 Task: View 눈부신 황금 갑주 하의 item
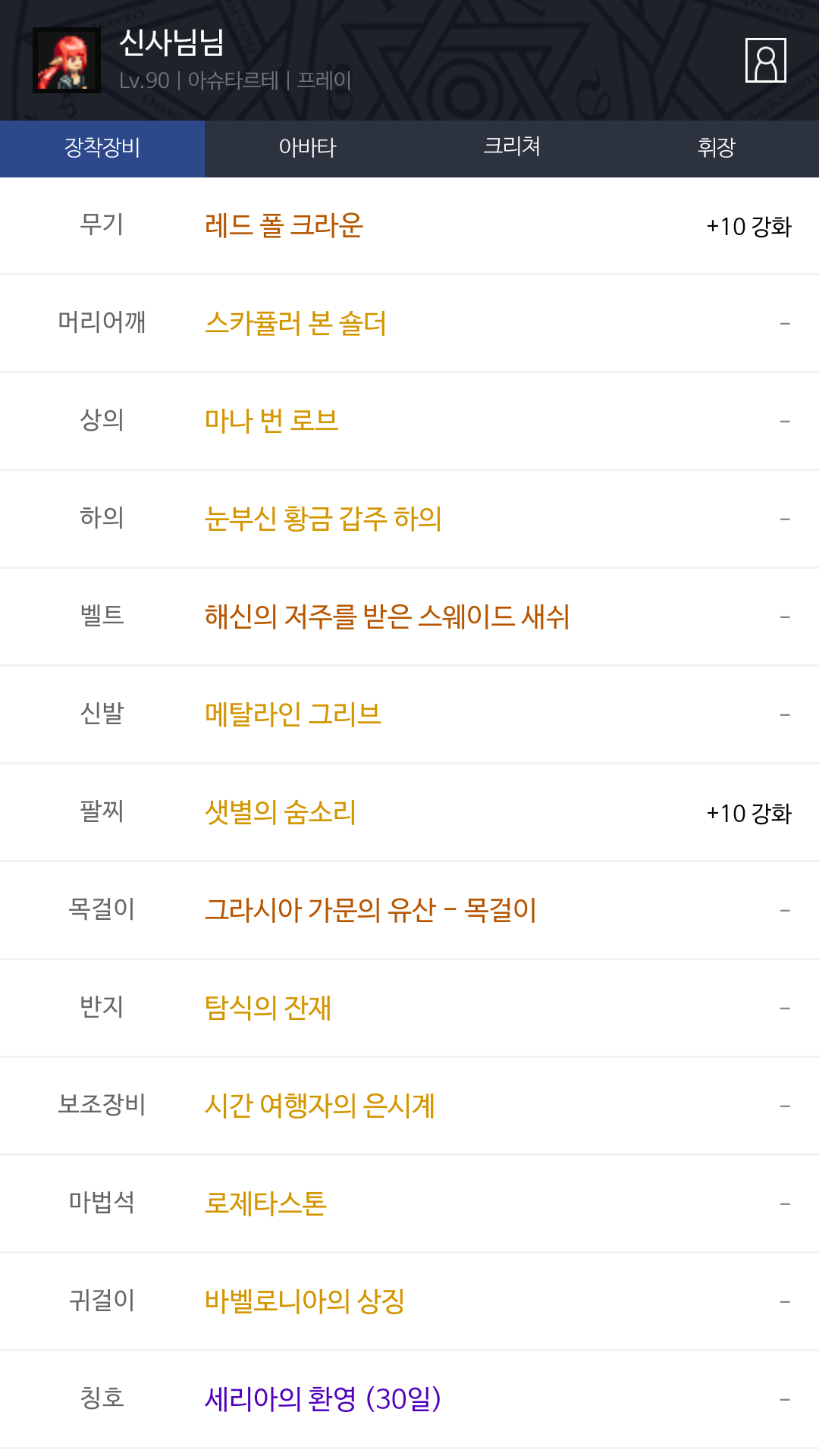323,519
